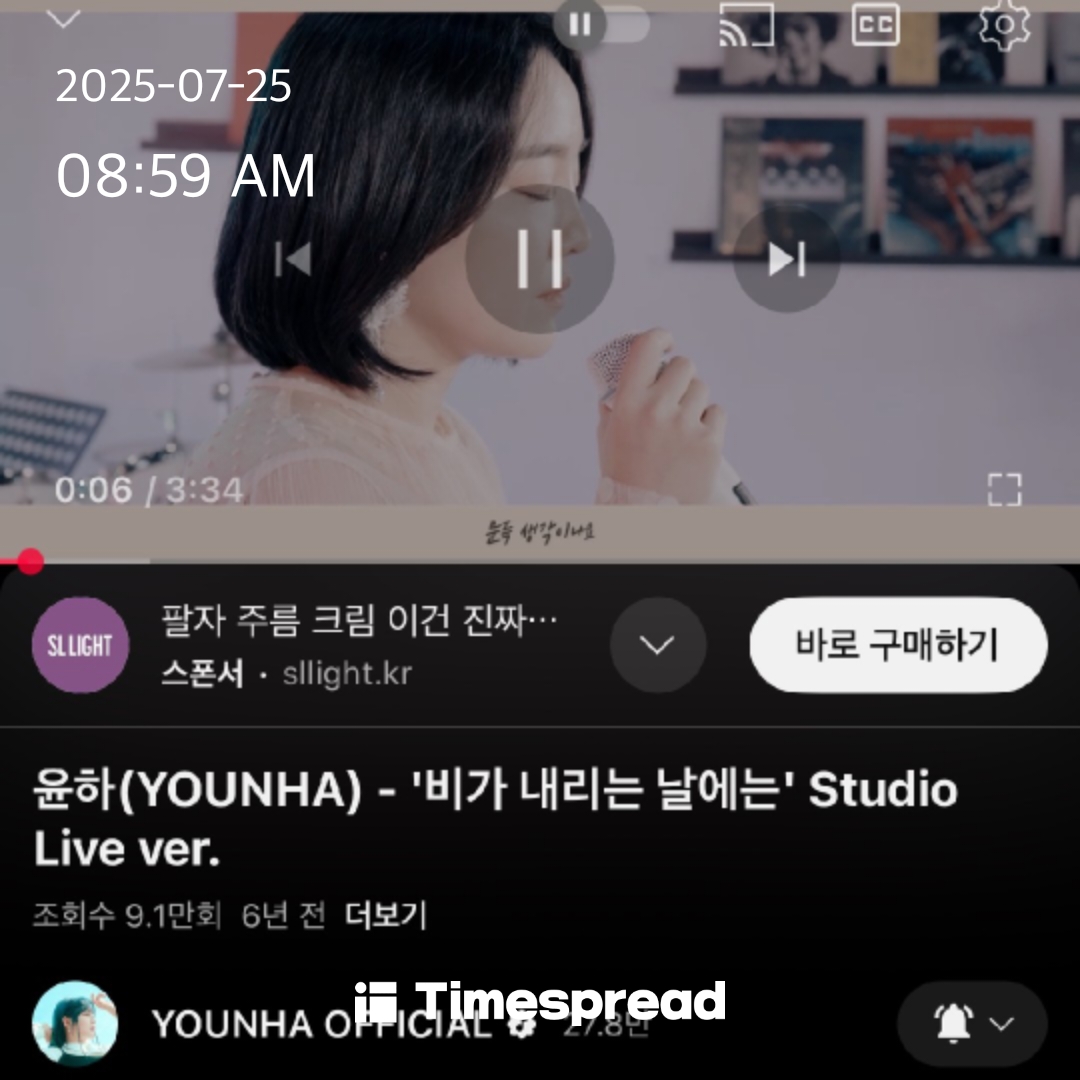Expand the SL LIGHT sponsor ad
This screenshot has width=1080, height=1080.
657,645
